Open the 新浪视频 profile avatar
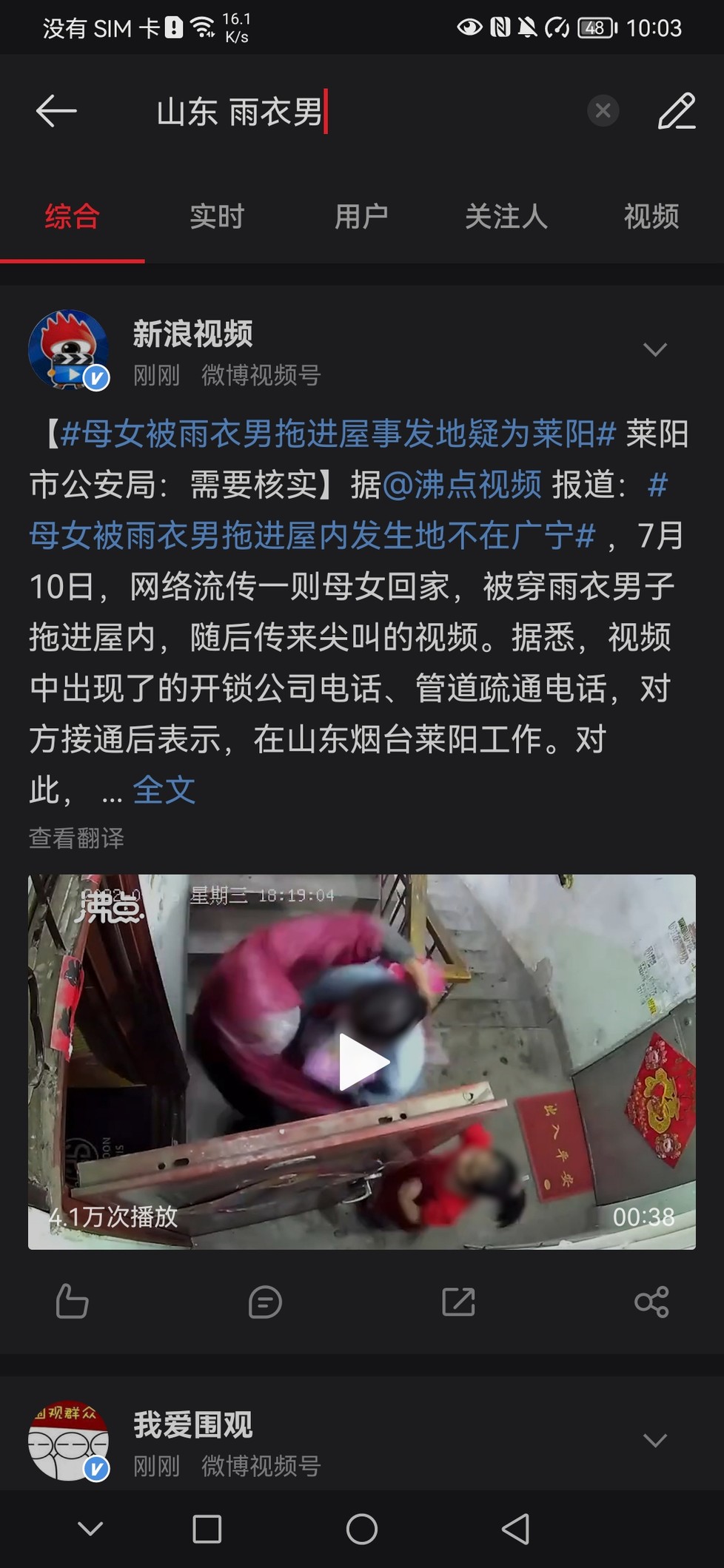 click(69, 350)
